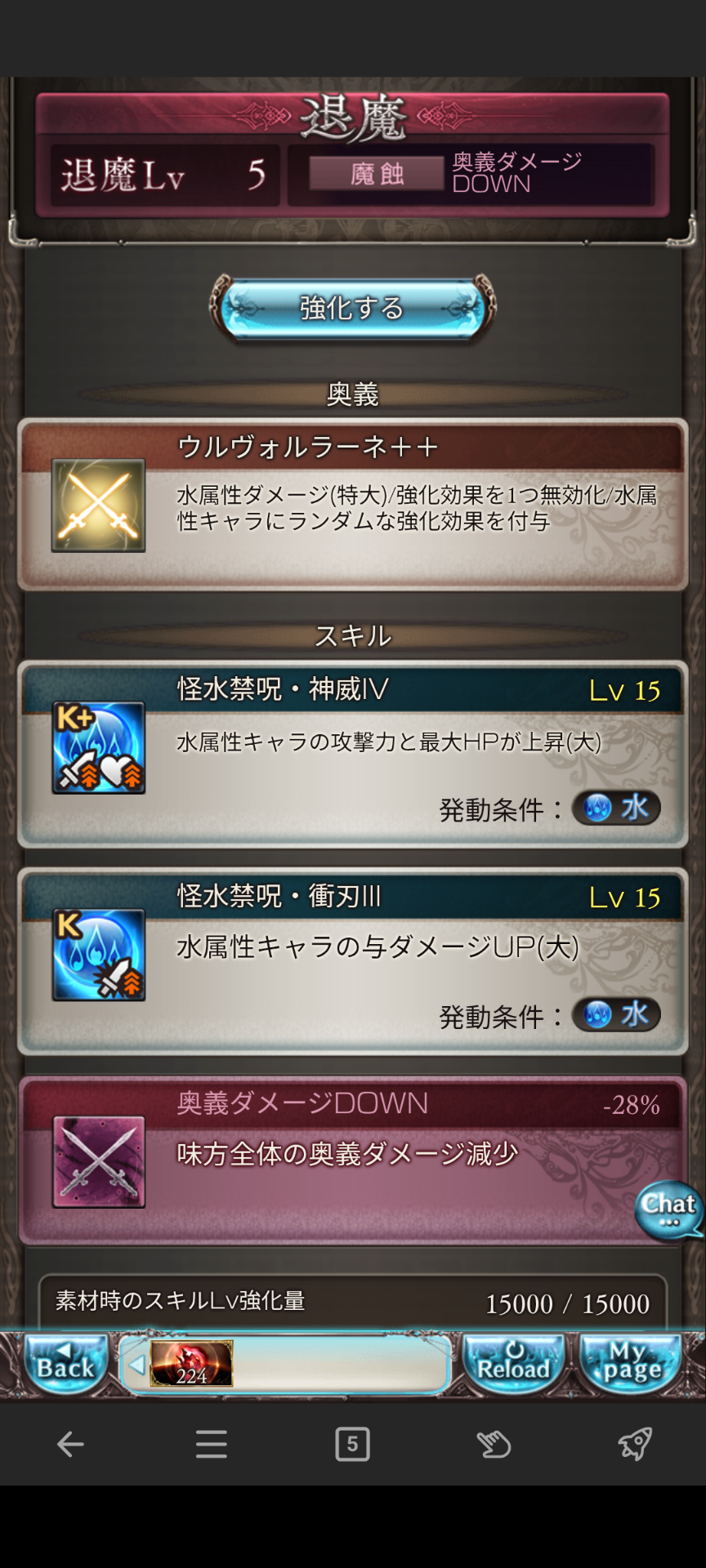View 怪水禁呪・衝刃III skill details
The image size is (706, 1568).
[353, 961]
